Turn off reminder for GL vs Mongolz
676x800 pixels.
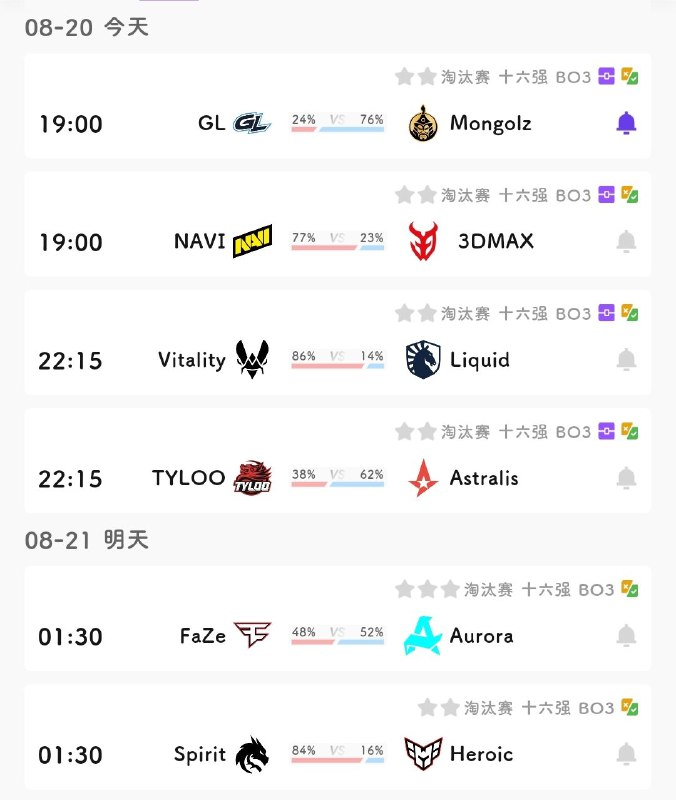(x=626, y=124)
